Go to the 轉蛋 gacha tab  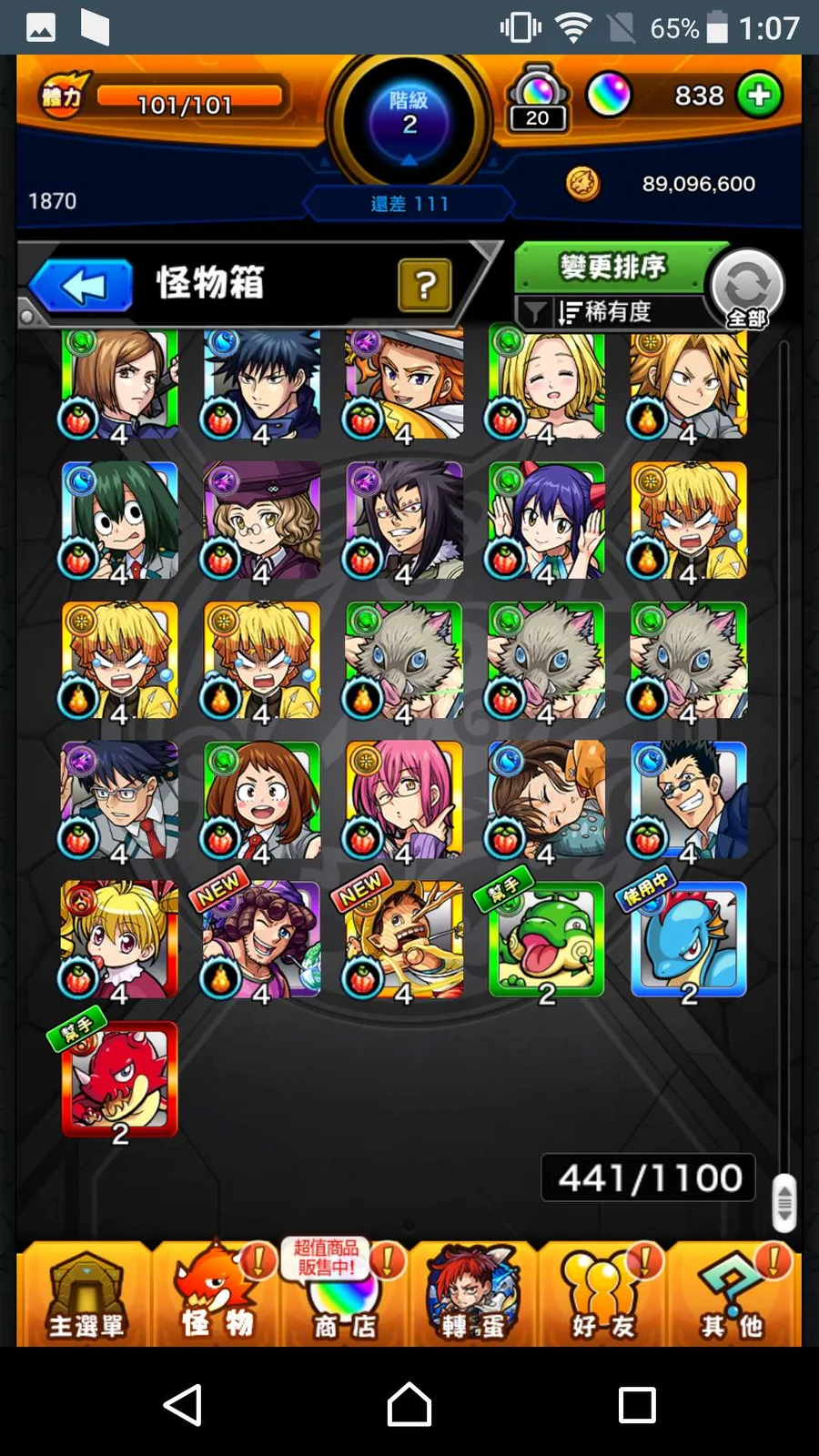click(472, 1296)
